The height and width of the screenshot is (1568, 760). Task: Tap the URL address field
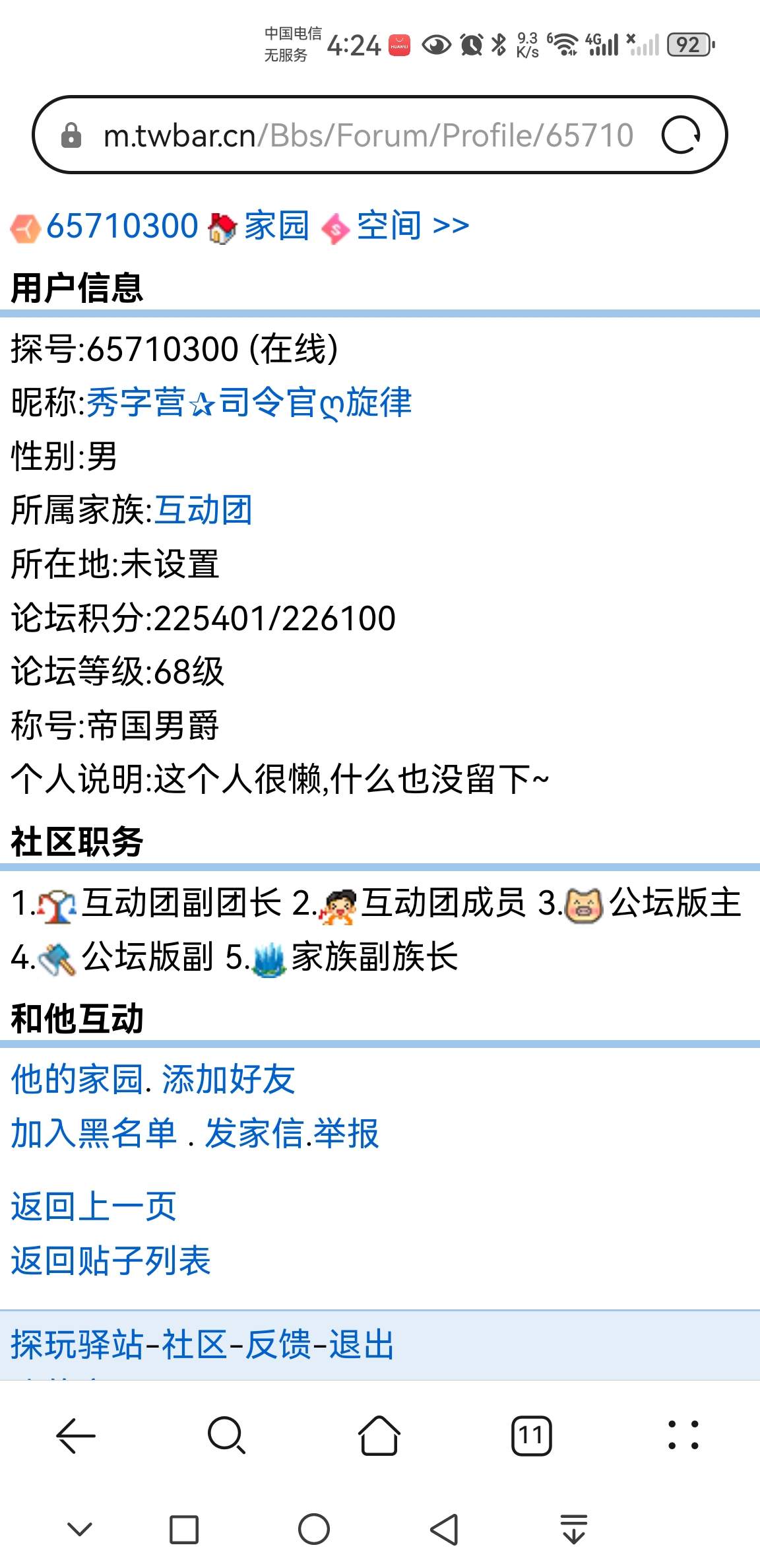[368, 135]
